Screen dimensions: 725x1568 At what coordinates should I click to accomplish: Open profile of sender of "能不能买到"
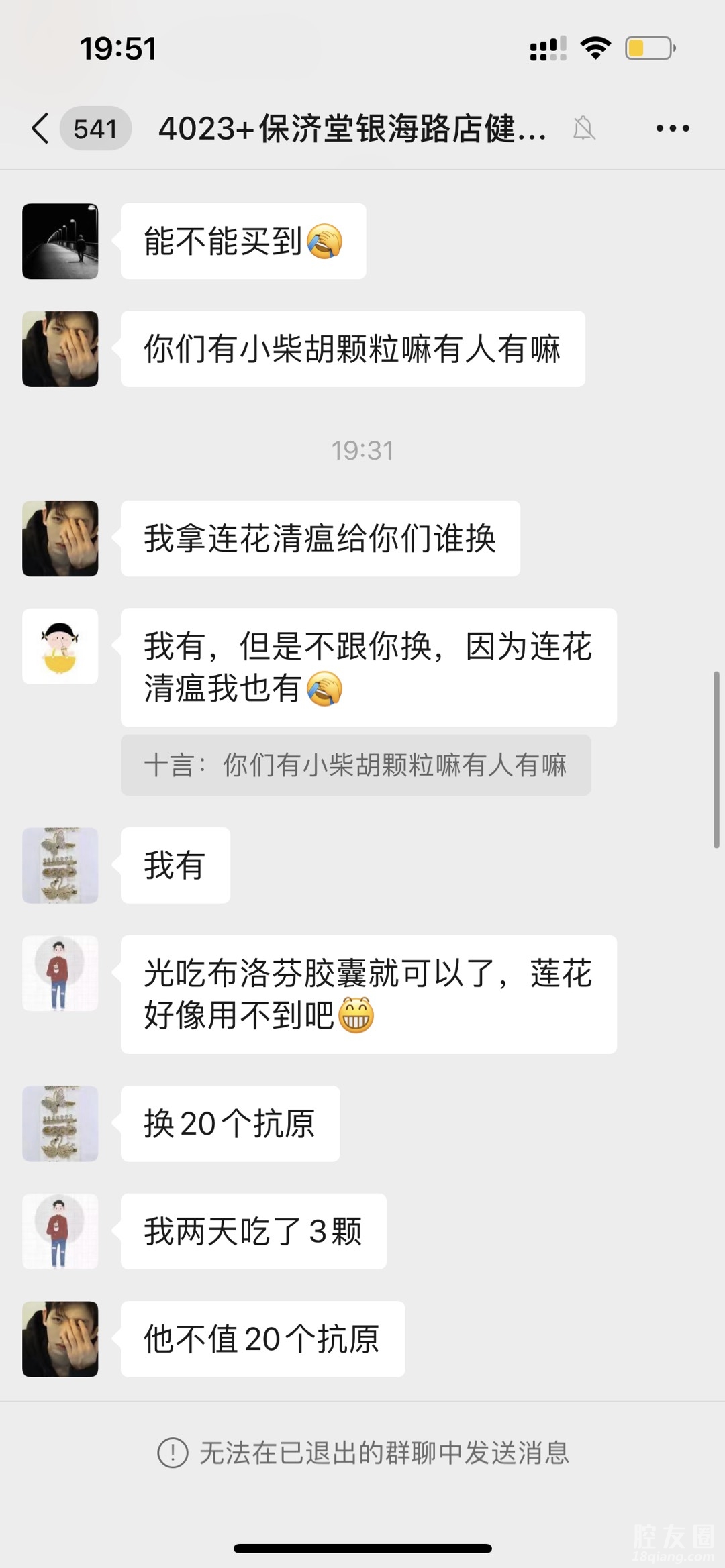coord(60,242)
